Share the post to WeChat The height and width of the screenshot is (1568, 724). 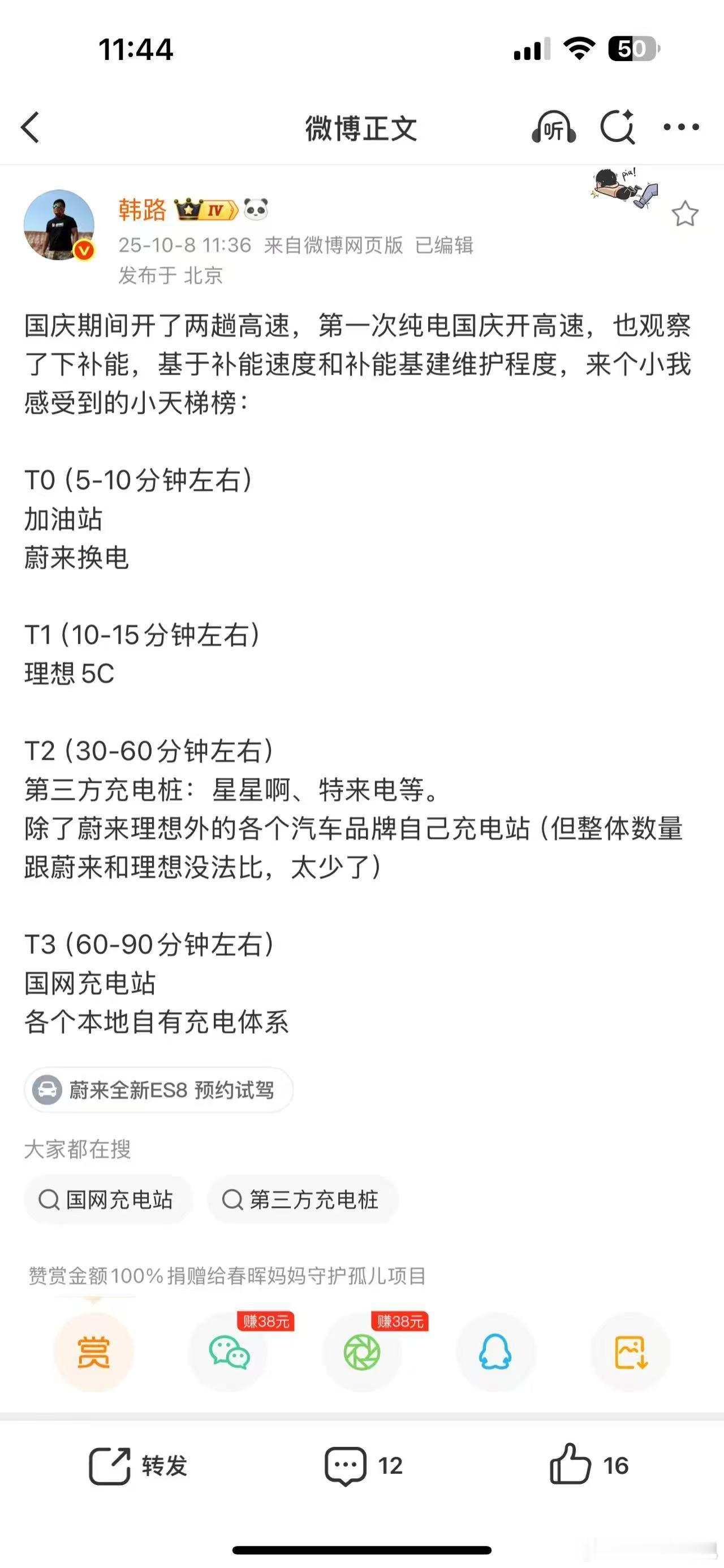click(x=229, y=1353)
